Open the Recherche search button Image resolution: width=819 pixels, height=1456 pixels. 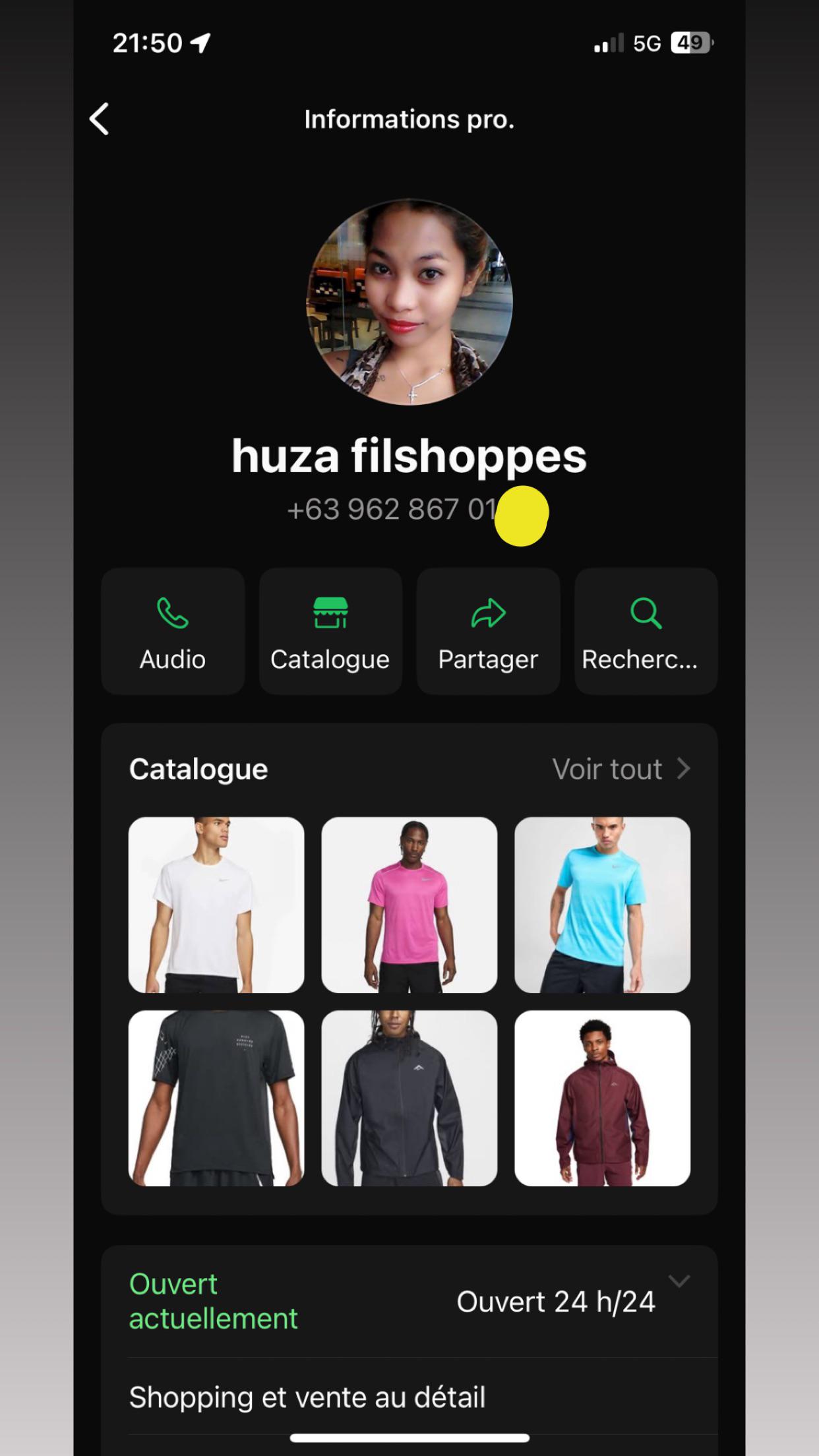point(646,631)
